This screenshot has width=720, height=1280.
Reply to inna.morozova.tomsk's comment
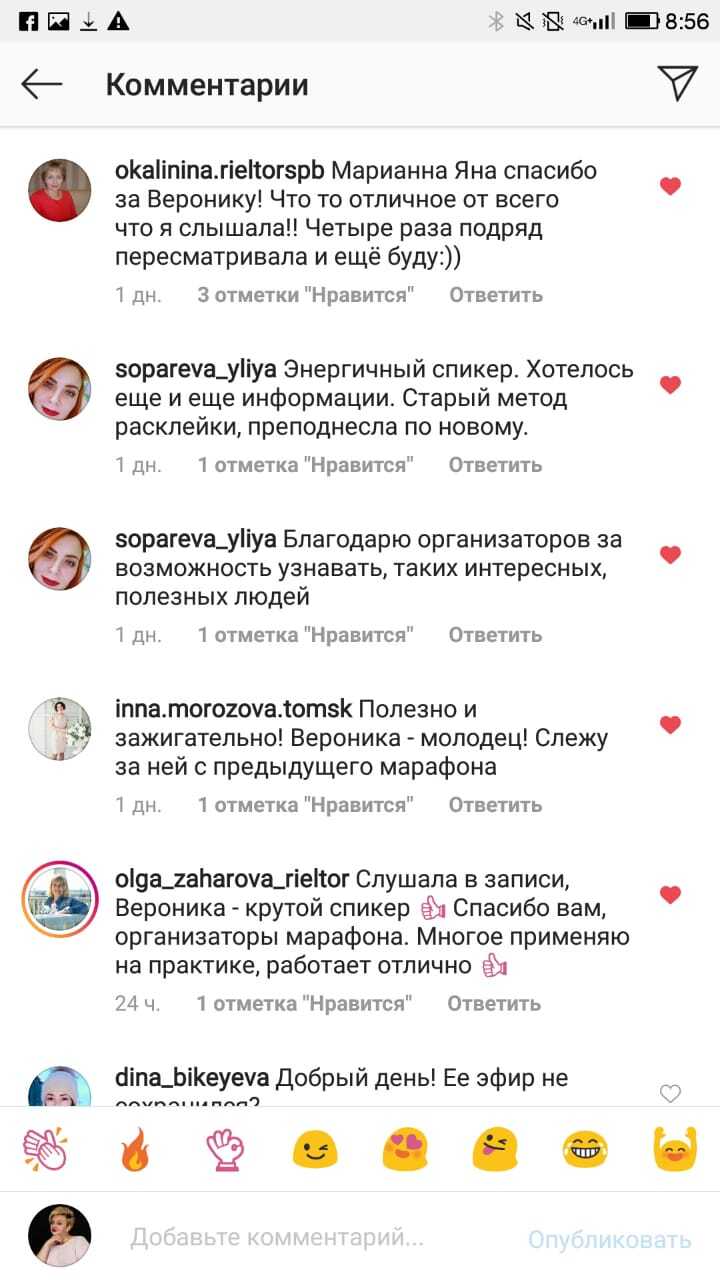[x=495, y=805]
